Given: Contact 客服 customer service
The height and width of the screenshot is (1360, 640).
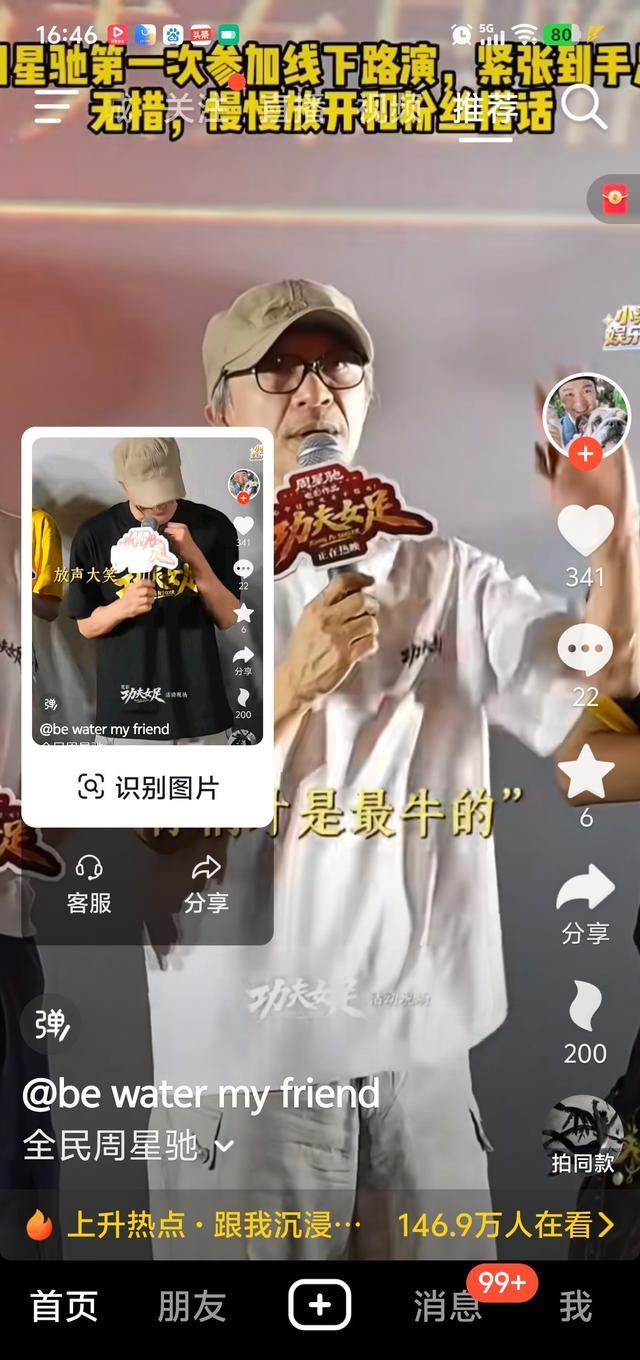Looking at the screenshot, I should coord(89,884).
